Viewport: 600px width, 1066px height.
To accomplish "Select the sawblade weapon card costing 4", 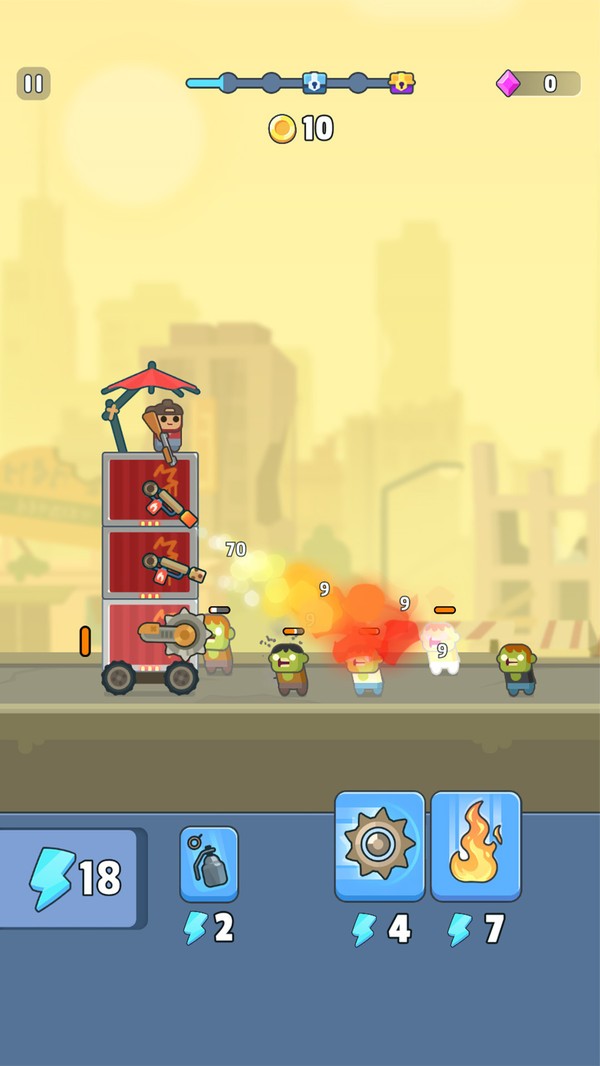I will (x=380, y=846).
